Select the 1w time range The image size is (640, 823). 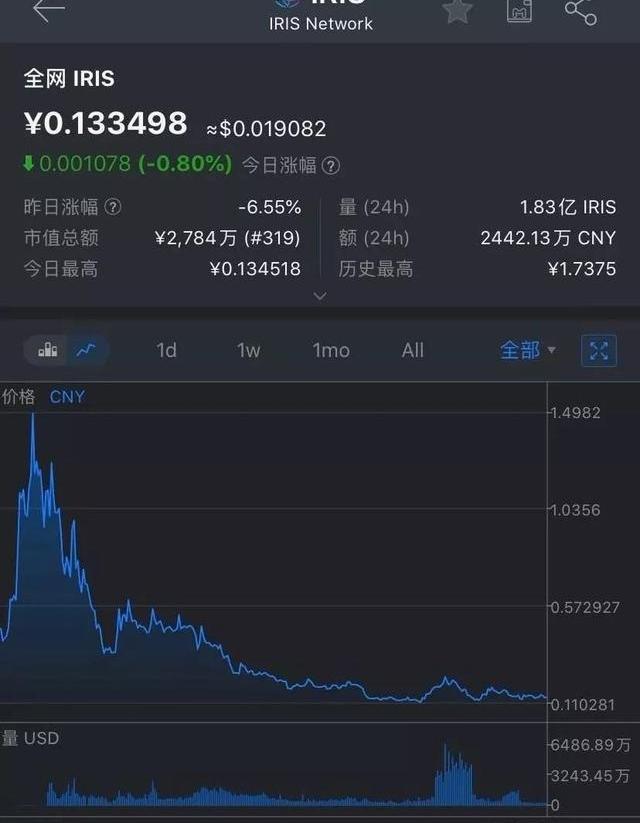pos(248,350)
